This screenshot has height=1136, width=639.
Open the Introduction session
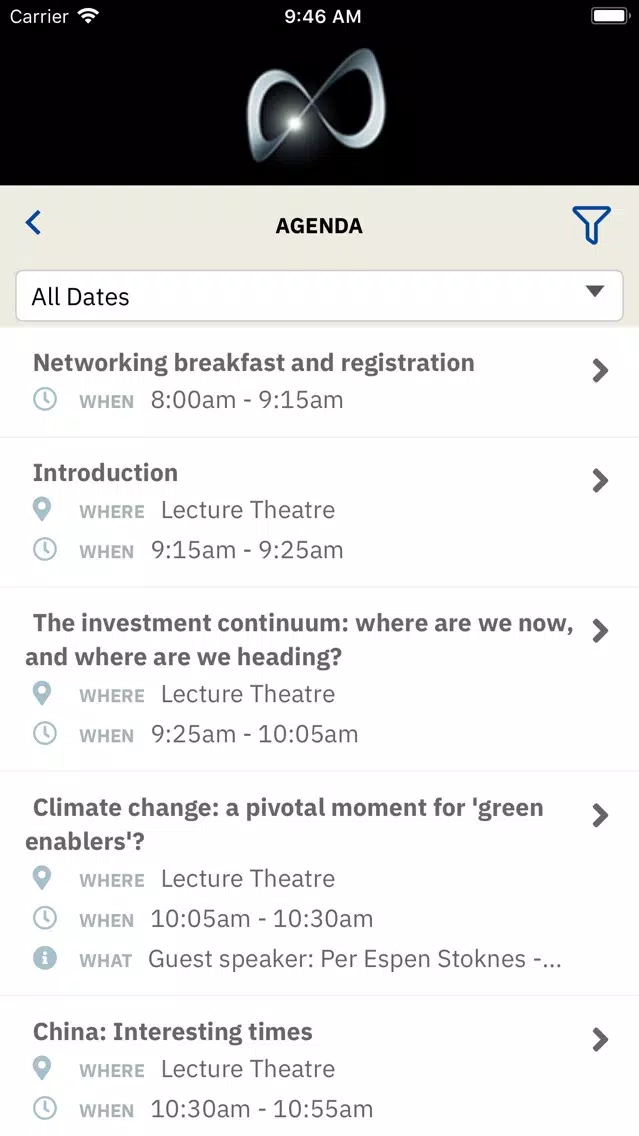(x=320, y=512)
